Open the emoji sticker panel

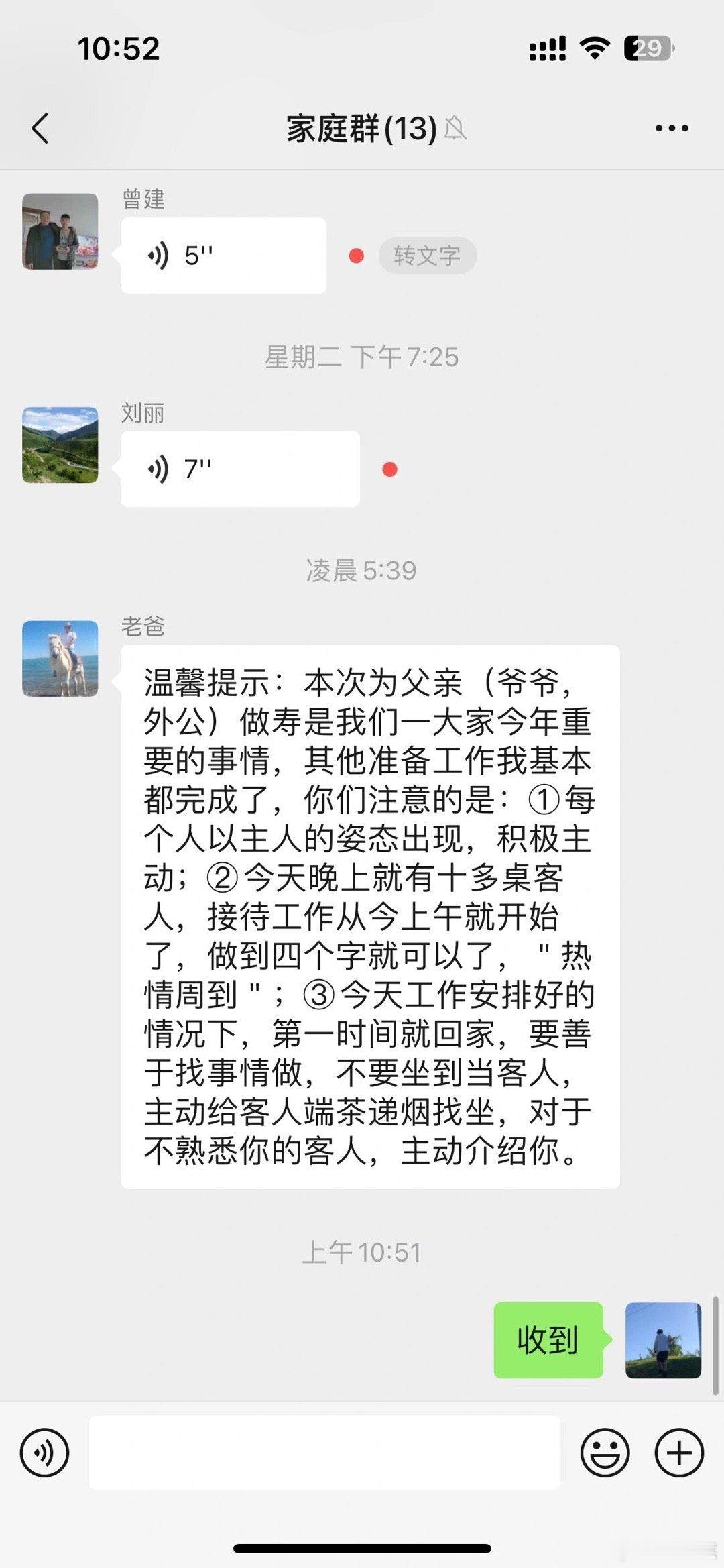point(605,1453)
